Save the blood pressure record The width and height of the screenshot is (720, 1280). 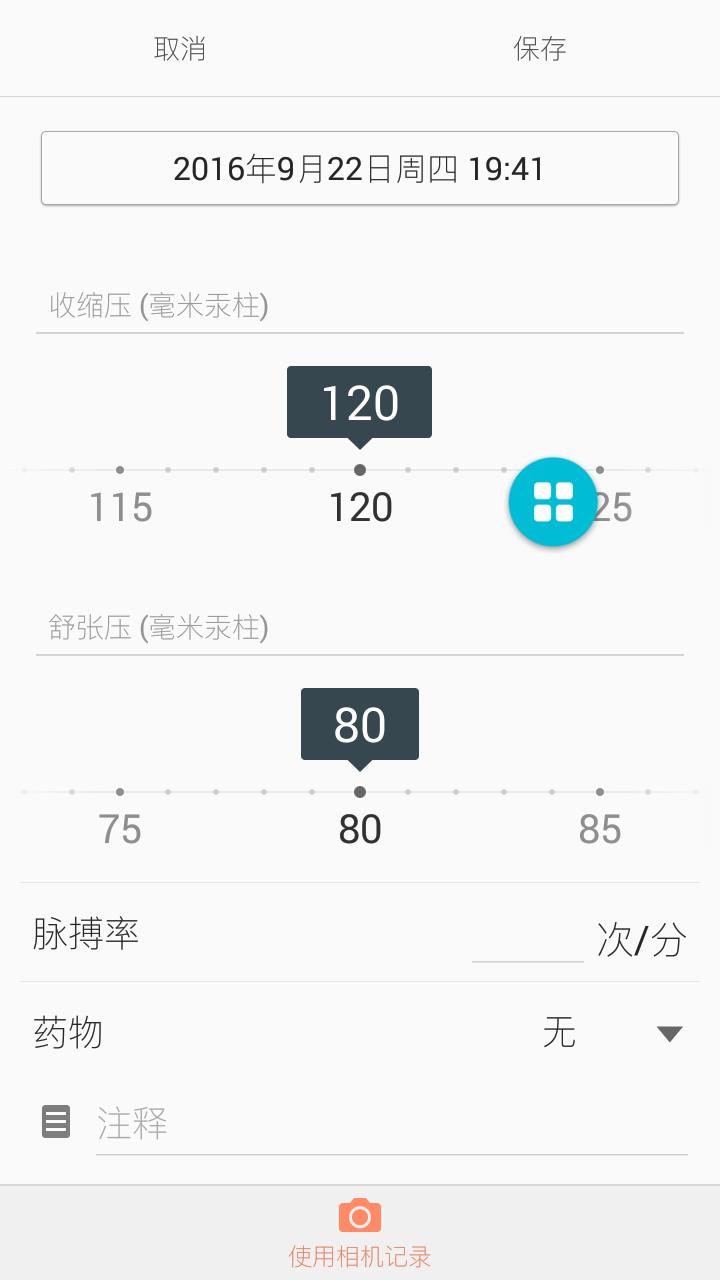tap(540, 48)
